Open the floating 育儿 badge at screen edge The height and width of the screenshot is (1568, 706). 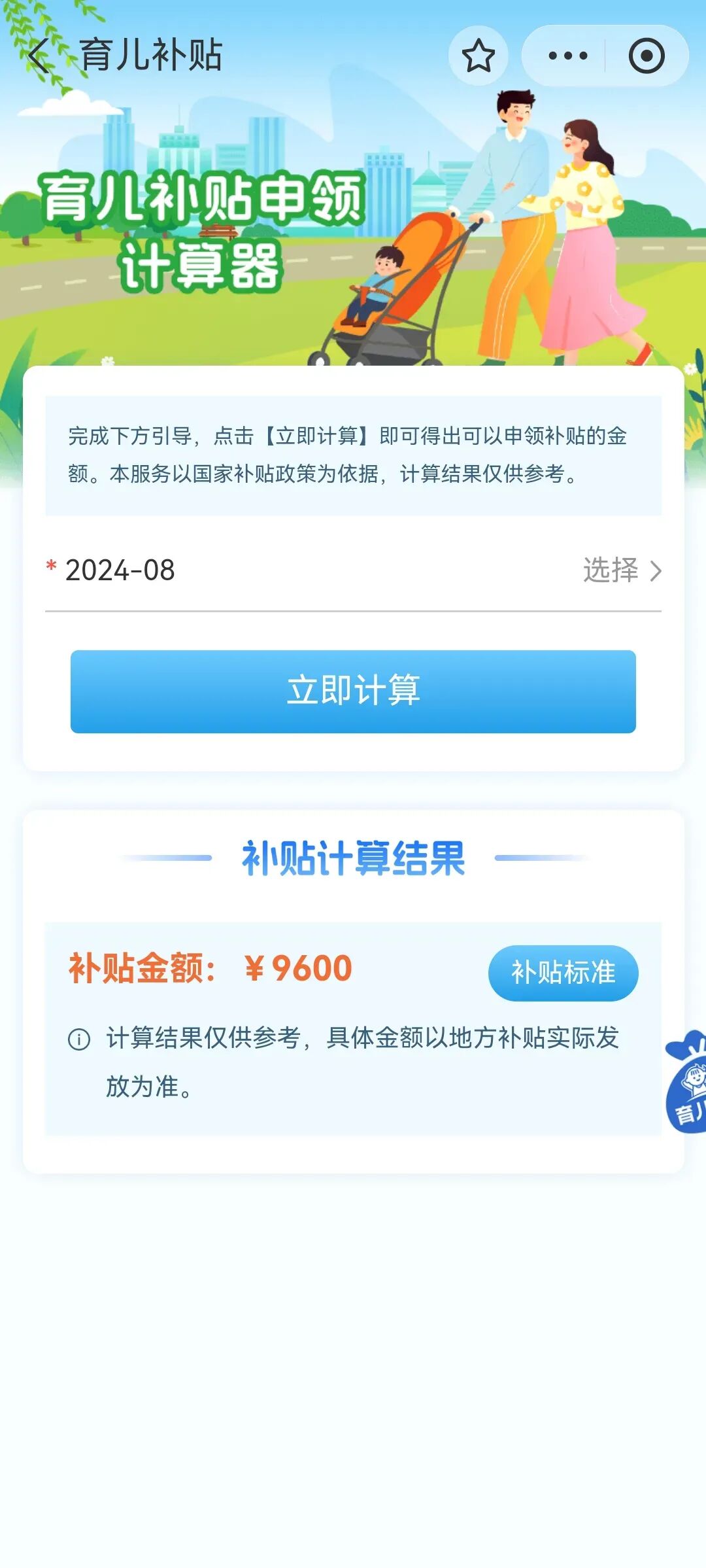(688, 1086)
